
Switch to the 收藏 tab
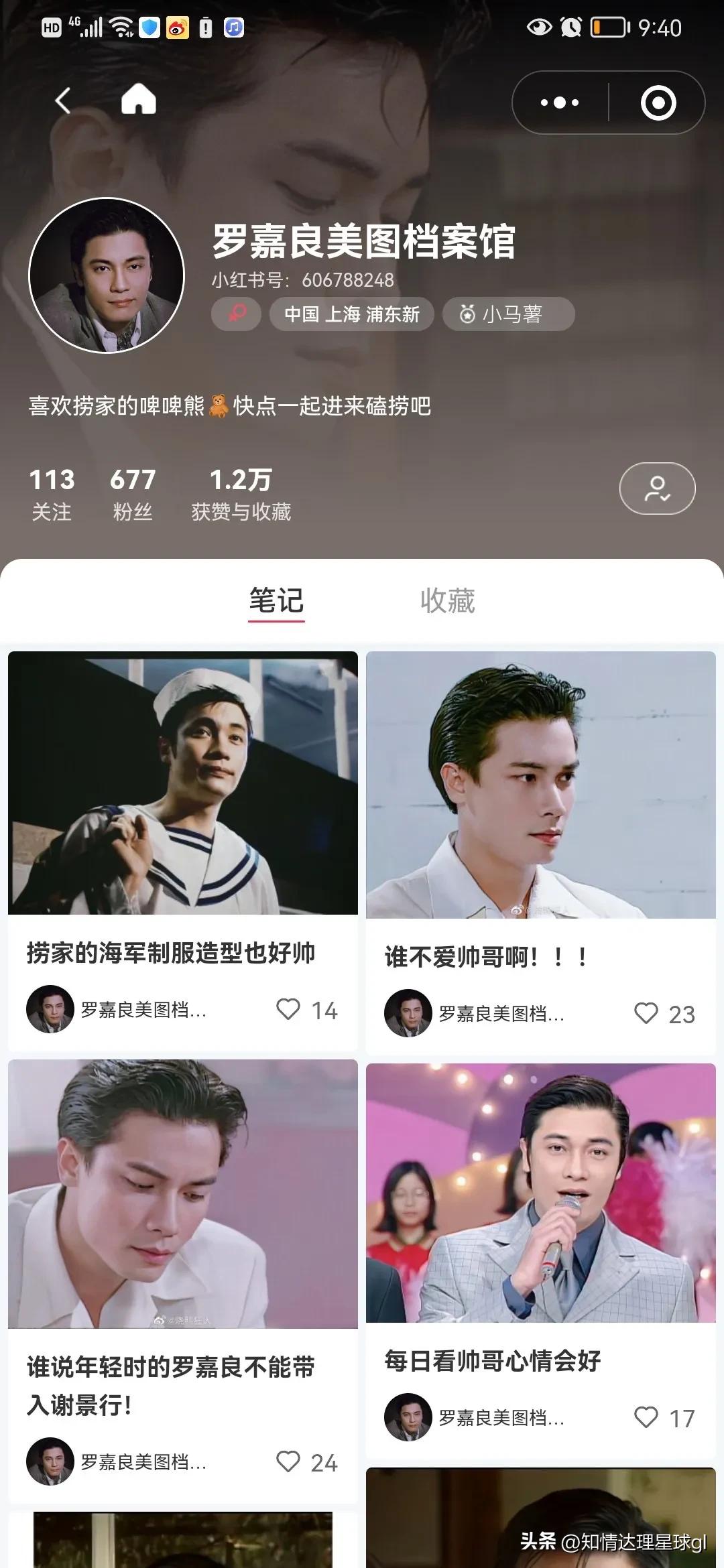[x=448, y=602]
